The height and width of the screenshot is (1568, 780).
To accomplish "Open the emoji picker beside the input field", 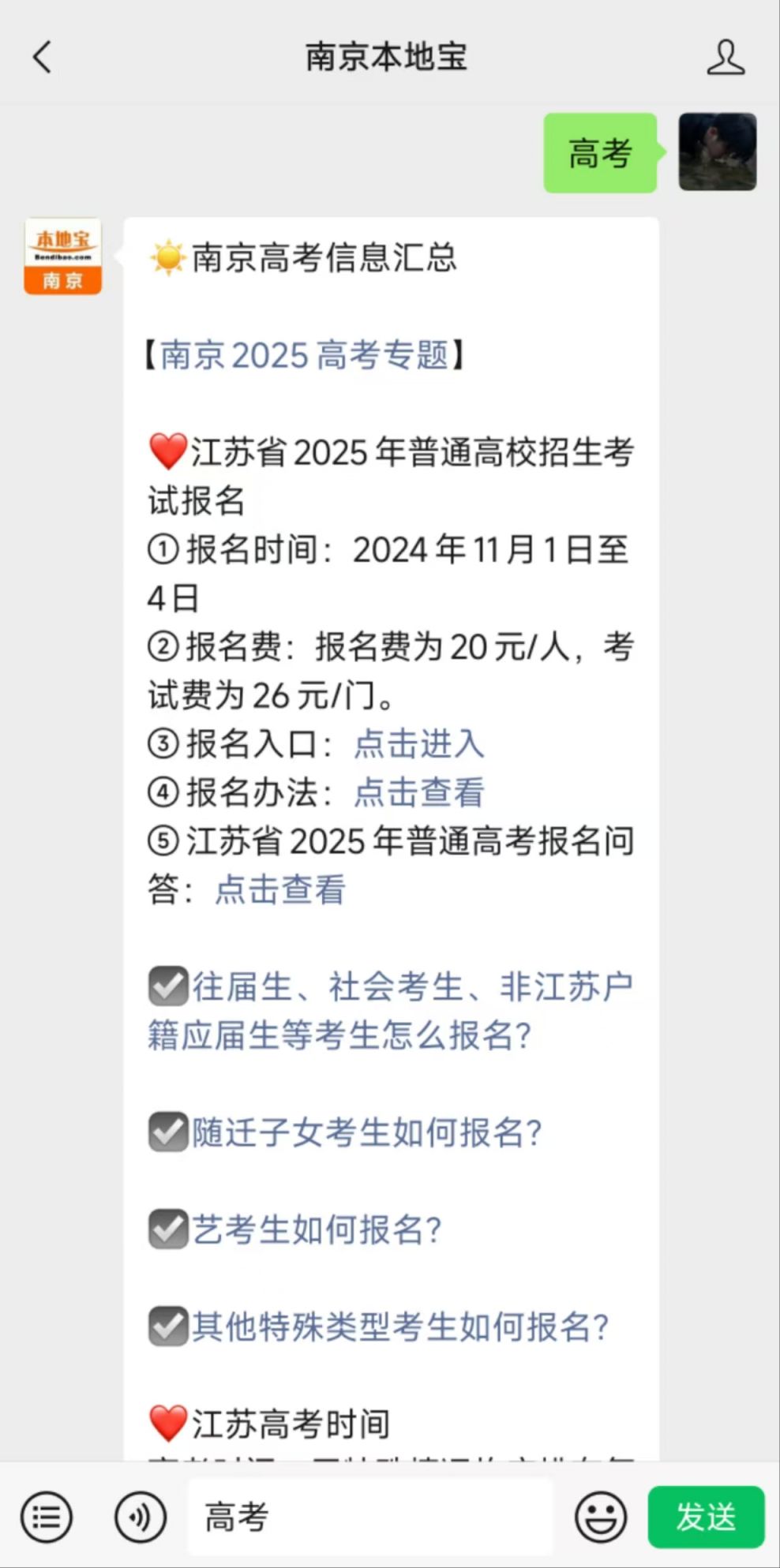I will (x=600, y=1516).
